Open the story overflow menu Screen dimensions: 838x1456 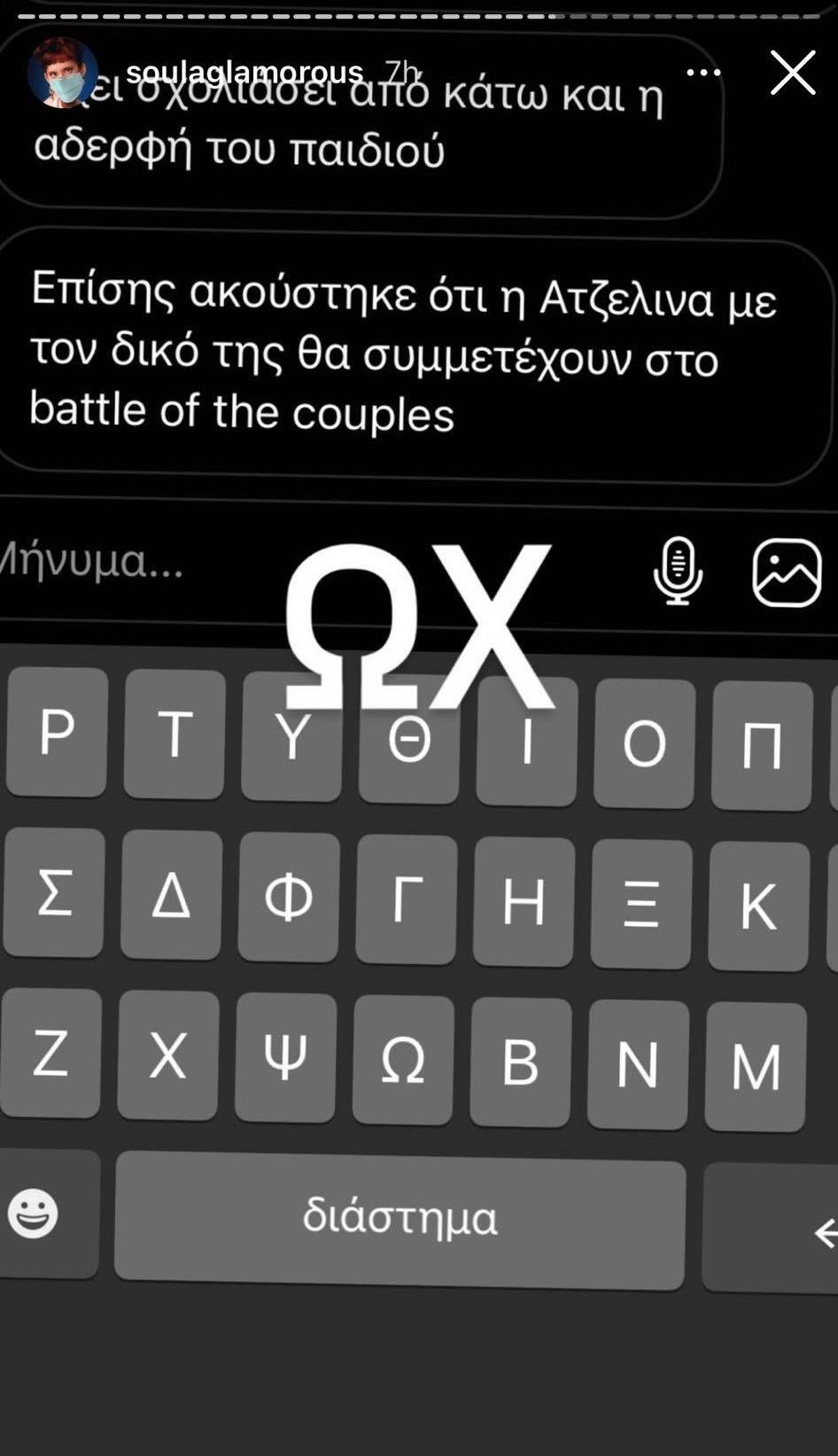(x=703, y=73)
